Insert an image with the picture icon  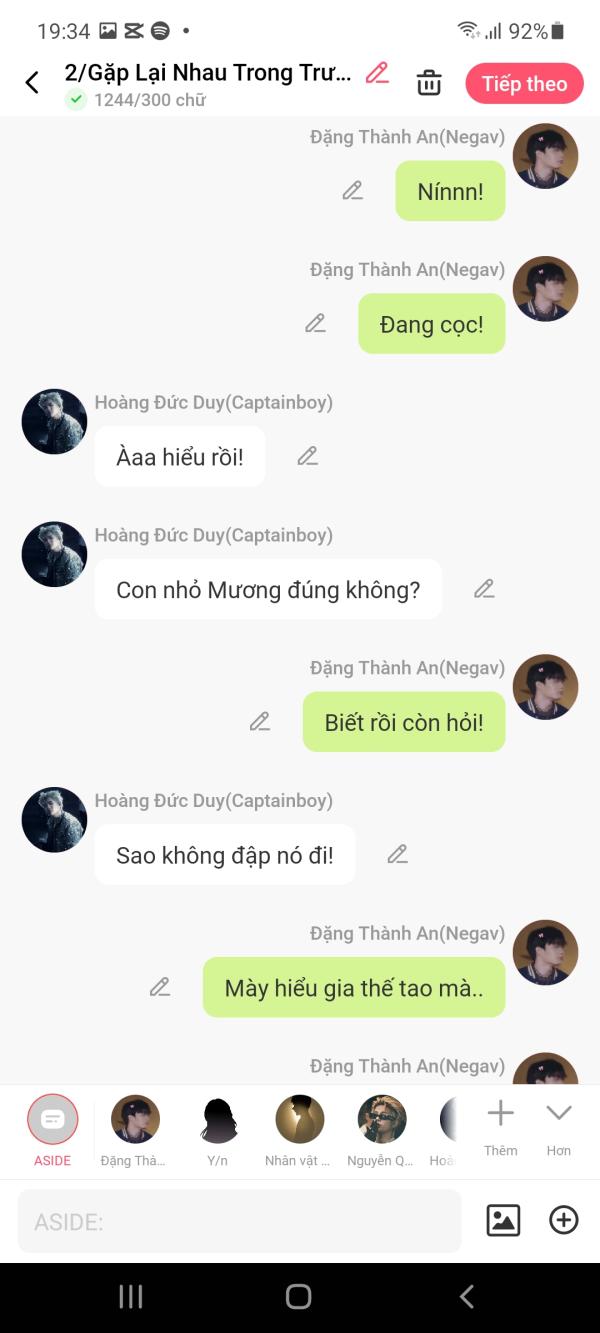pos(503,1220)
